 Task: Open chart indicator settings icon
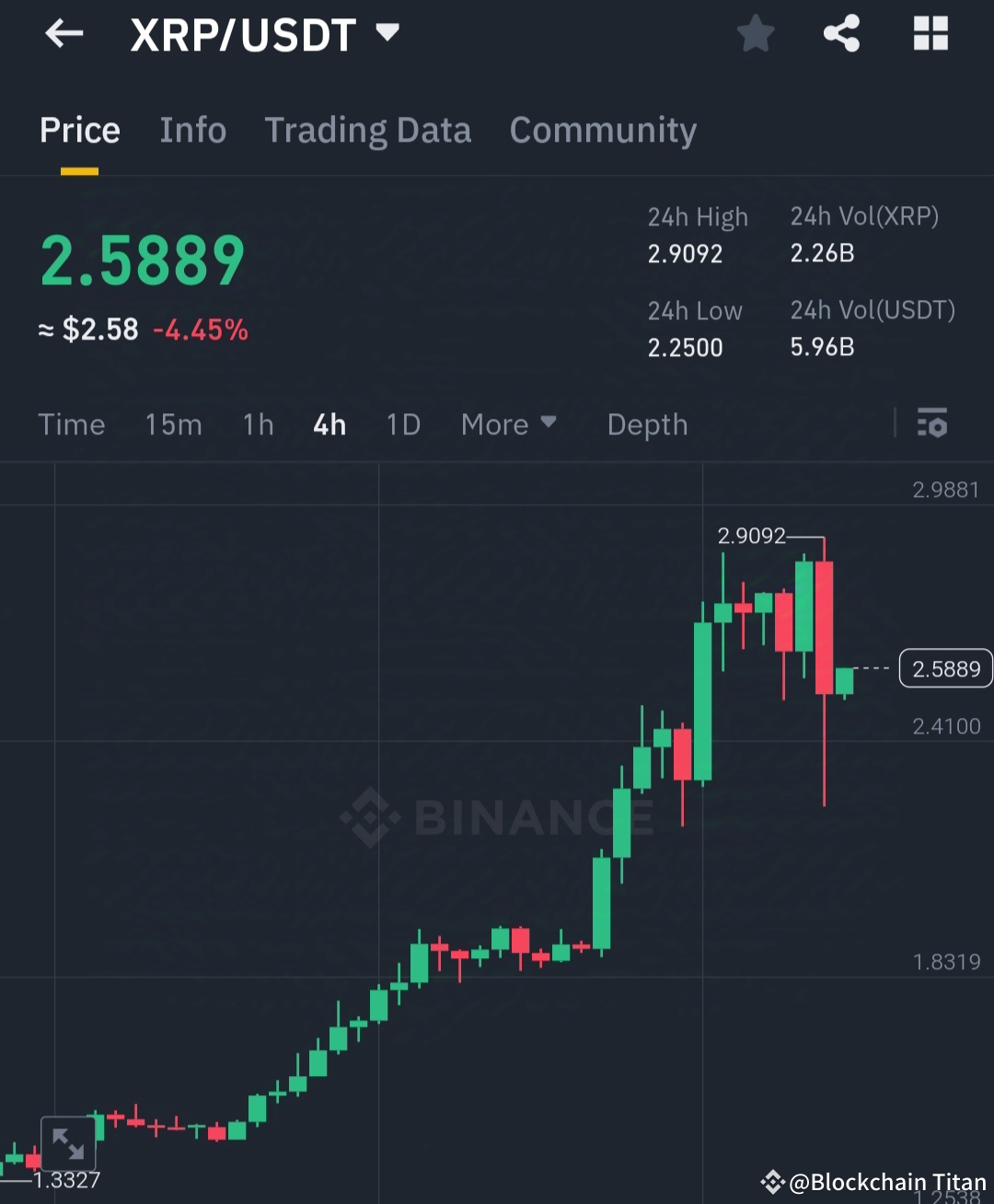[x=932, y=424]
